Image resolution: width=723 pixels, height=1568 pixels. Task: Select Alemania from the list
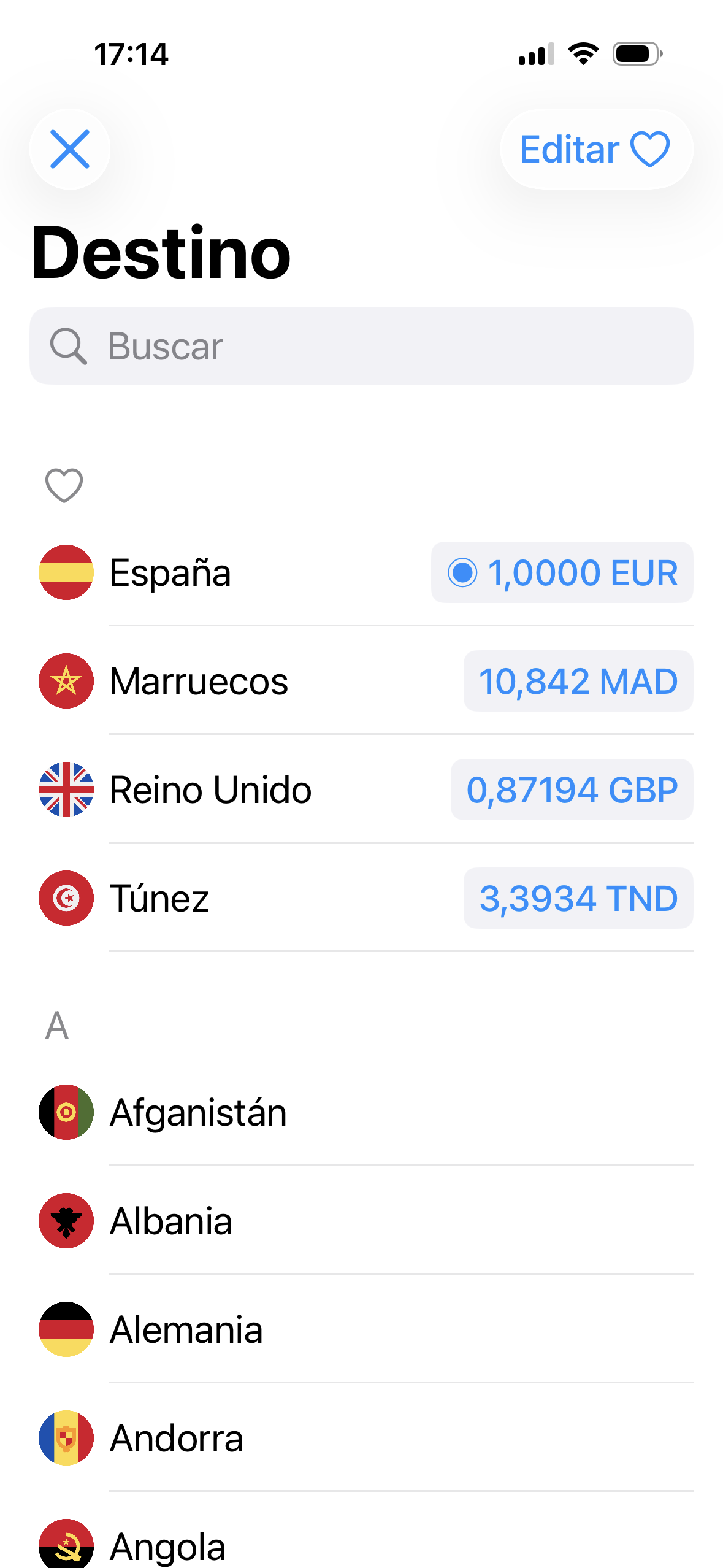[186, 1330]
